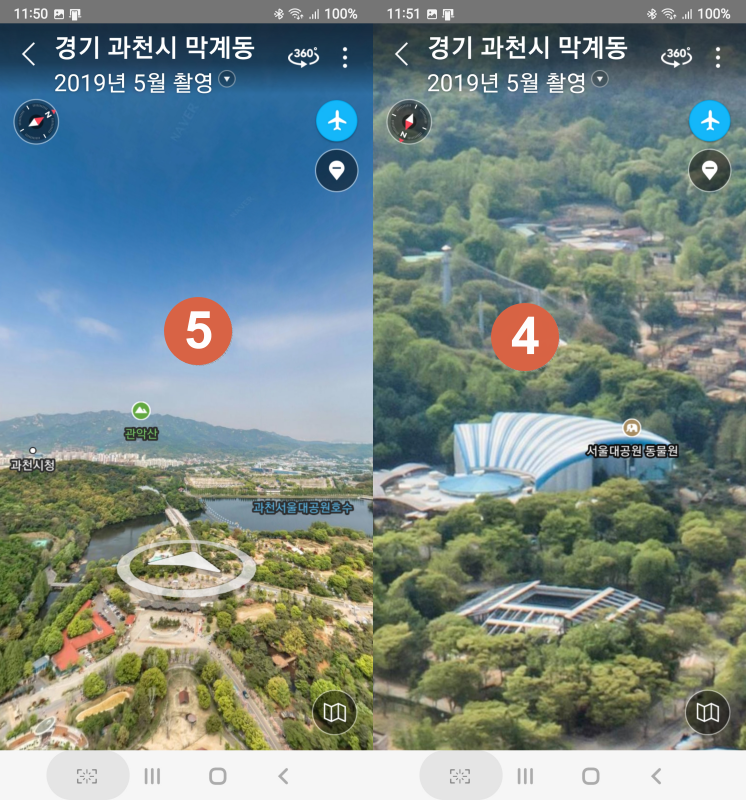Switch to aerial view with the airplane icon
The image size is (746, 800).
click(336, 120)
